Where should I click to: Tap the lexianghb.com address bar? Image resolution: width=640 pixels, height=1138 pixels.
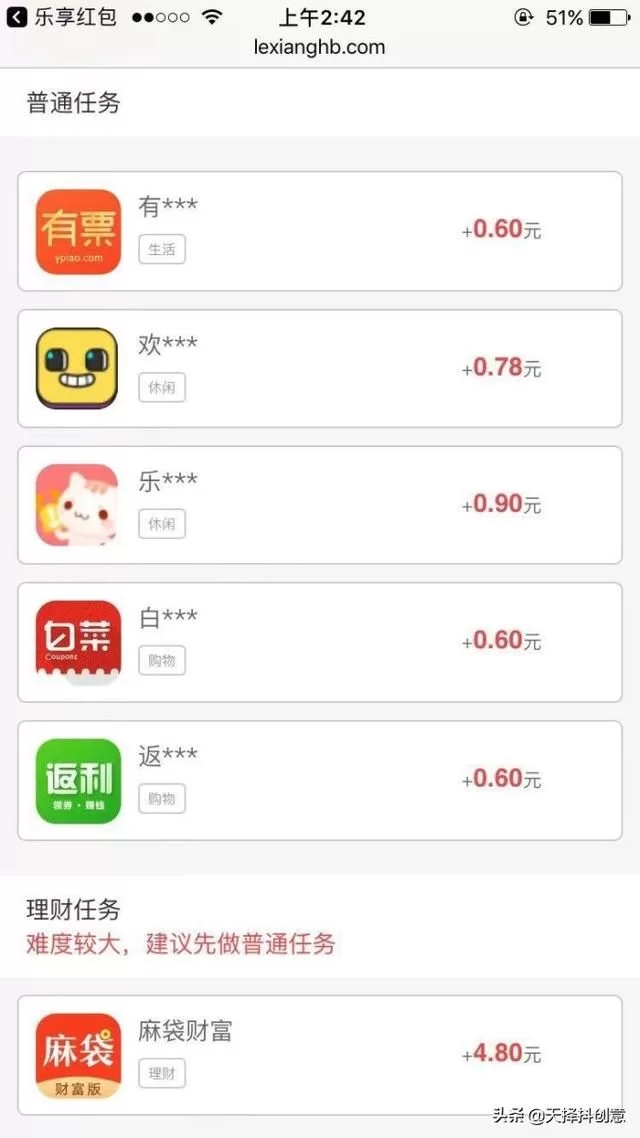tap(320, 47)
